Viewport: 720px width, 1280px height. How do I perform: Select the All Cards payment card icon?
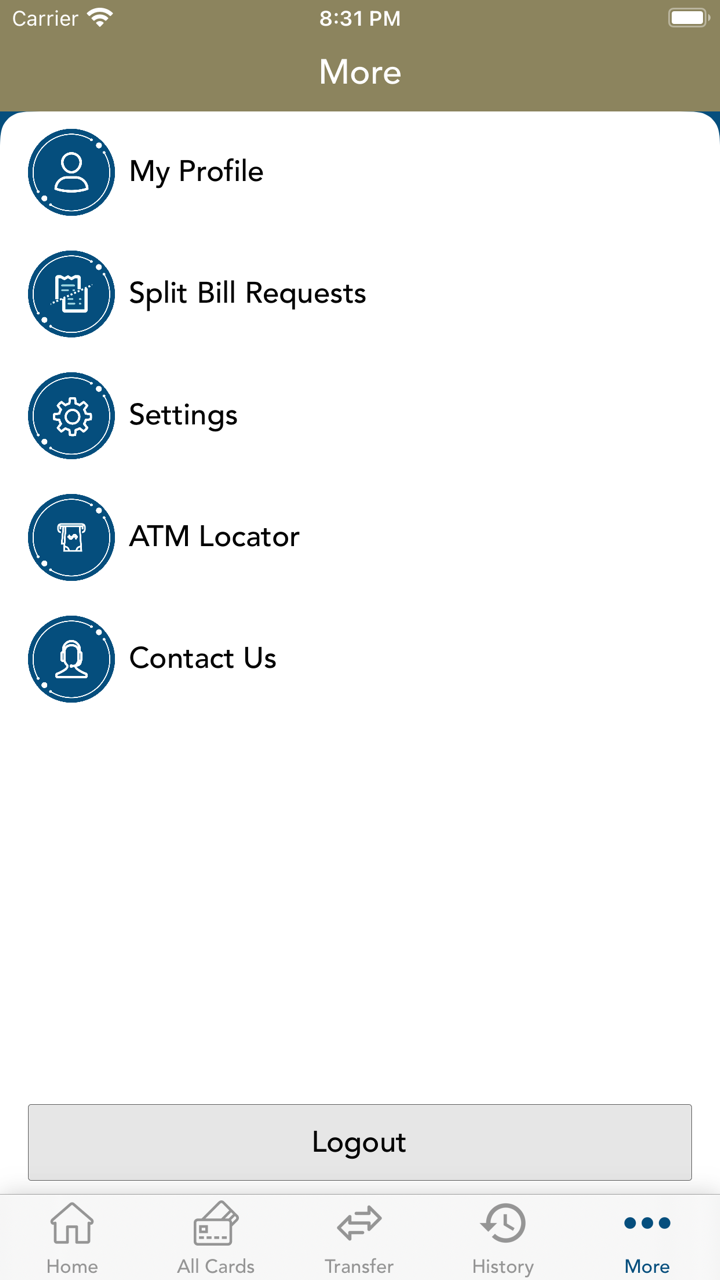tap(215, 1222)
